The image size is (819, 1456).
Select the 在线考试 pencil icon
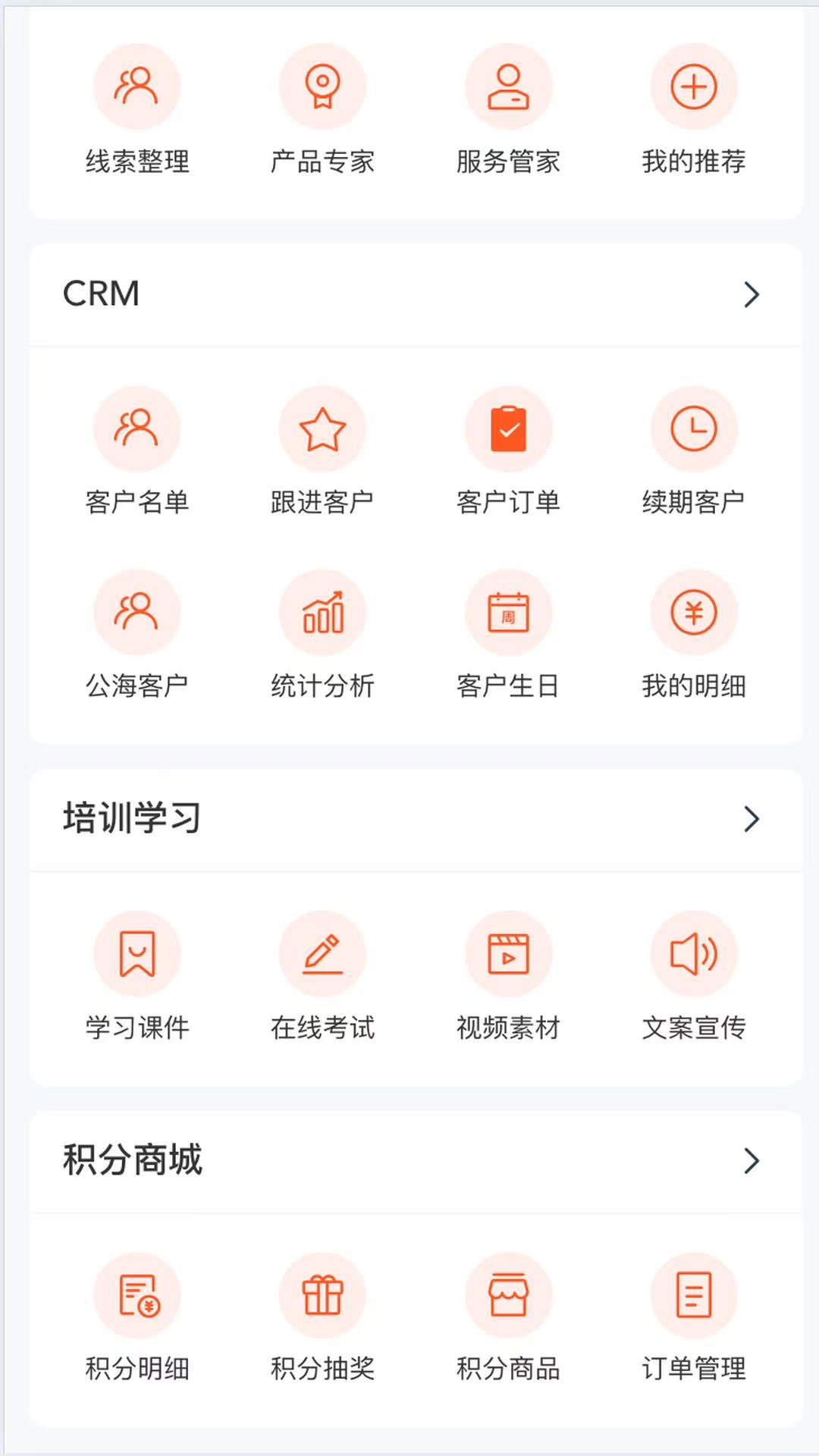point(322,955)
